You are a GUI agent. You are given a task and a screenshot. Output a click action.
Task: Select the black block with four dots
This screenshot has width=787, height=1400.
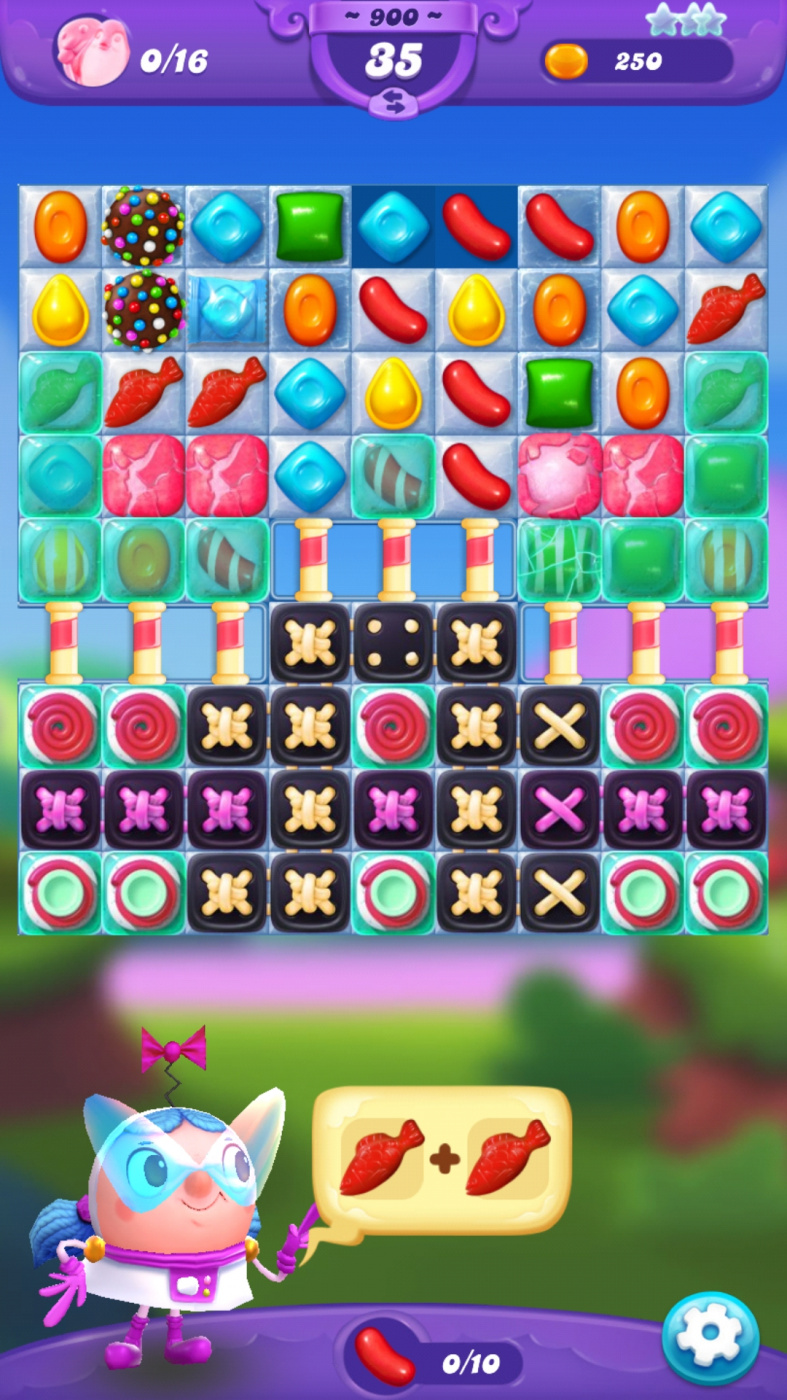[x=393, y=642]
